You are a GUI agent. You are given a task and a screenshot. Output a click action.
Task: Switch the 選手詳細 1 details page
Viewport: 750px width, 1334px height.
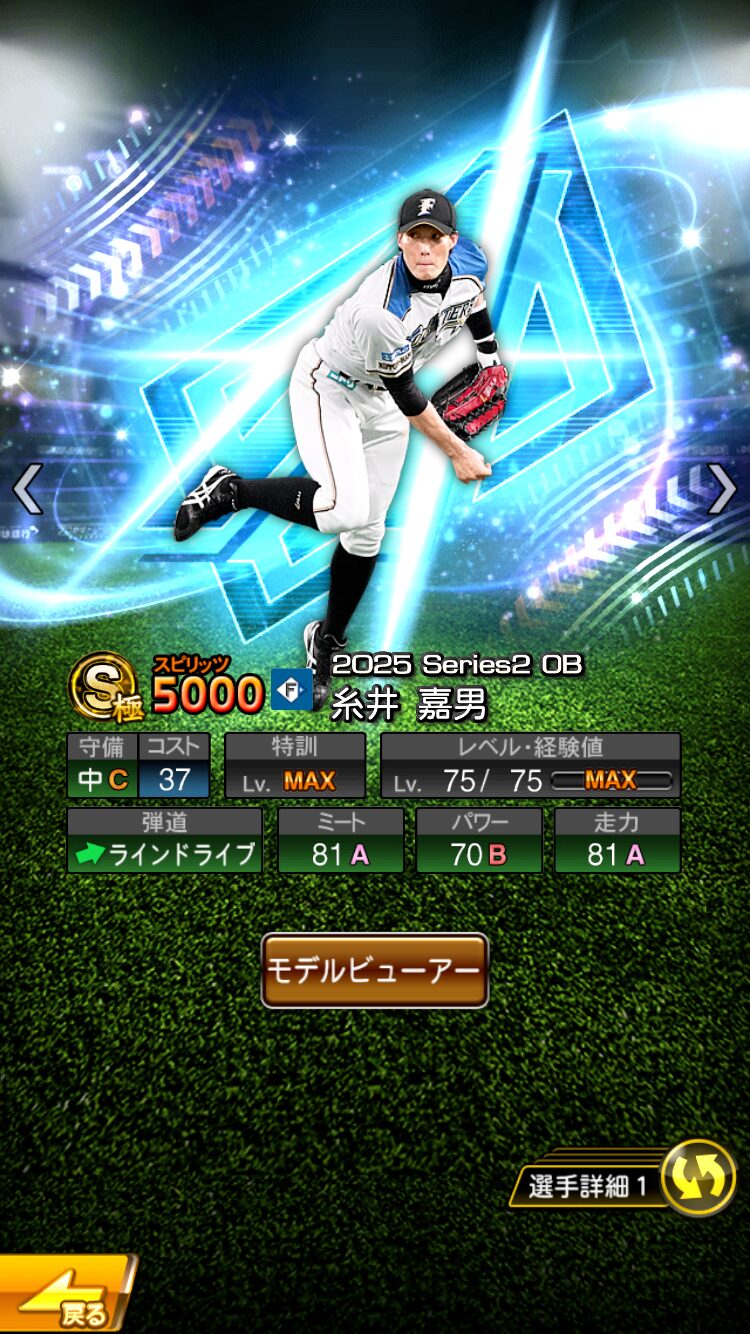click(699, 1177)
